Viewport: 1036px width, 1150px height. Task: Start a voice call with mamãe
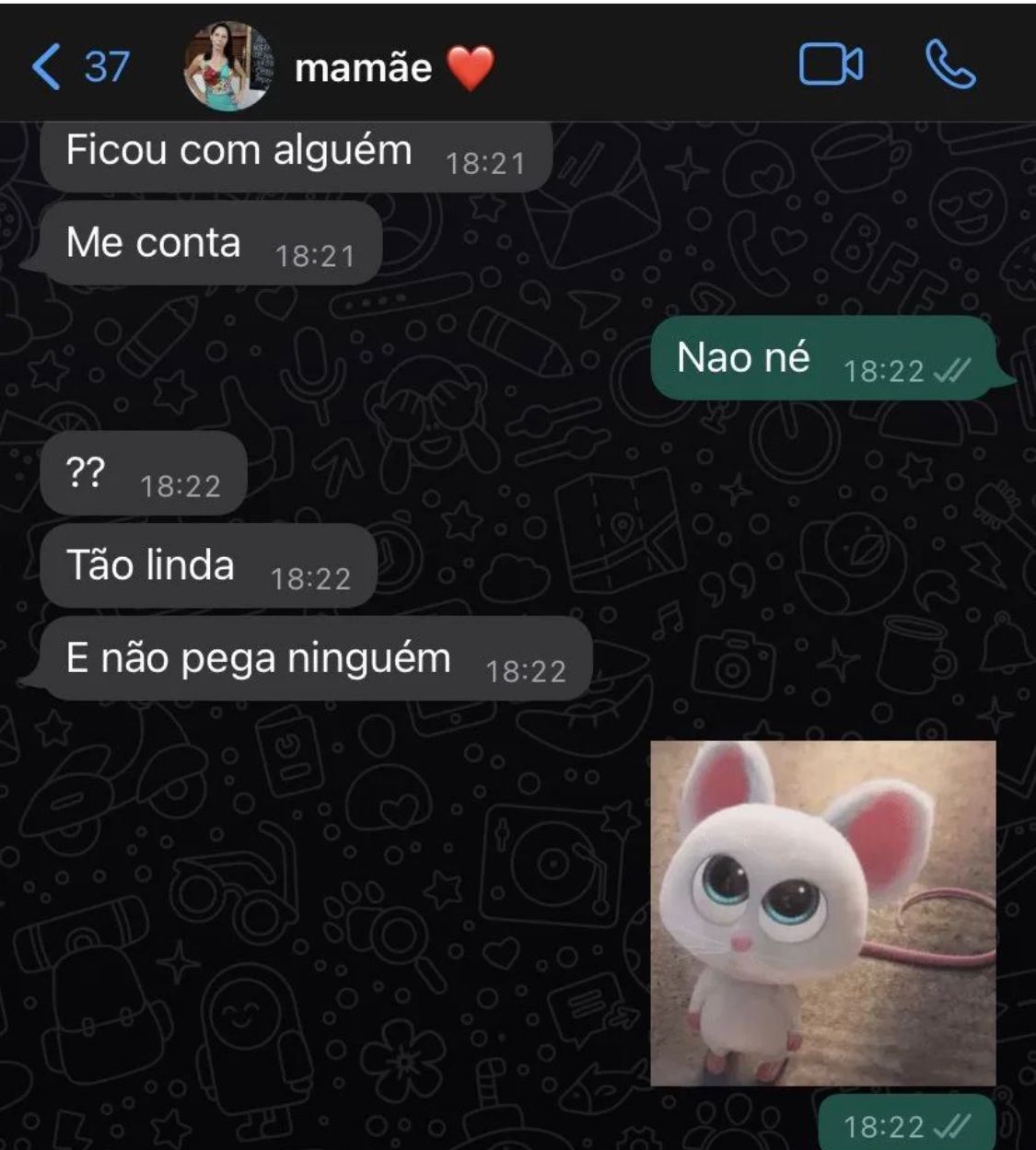(950, 66)
